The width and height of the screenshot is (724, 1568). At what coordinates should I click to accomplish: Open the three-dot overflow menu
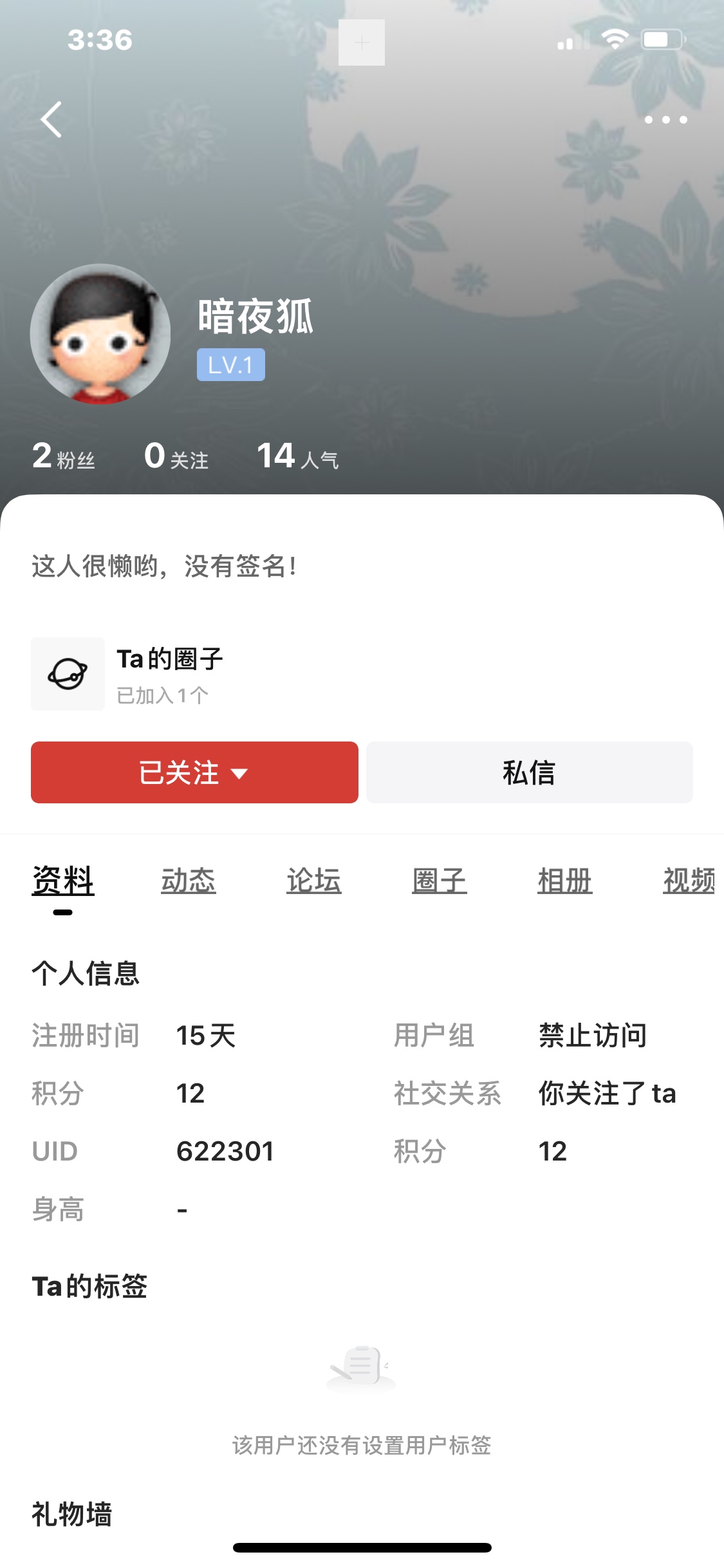(665, 120)
